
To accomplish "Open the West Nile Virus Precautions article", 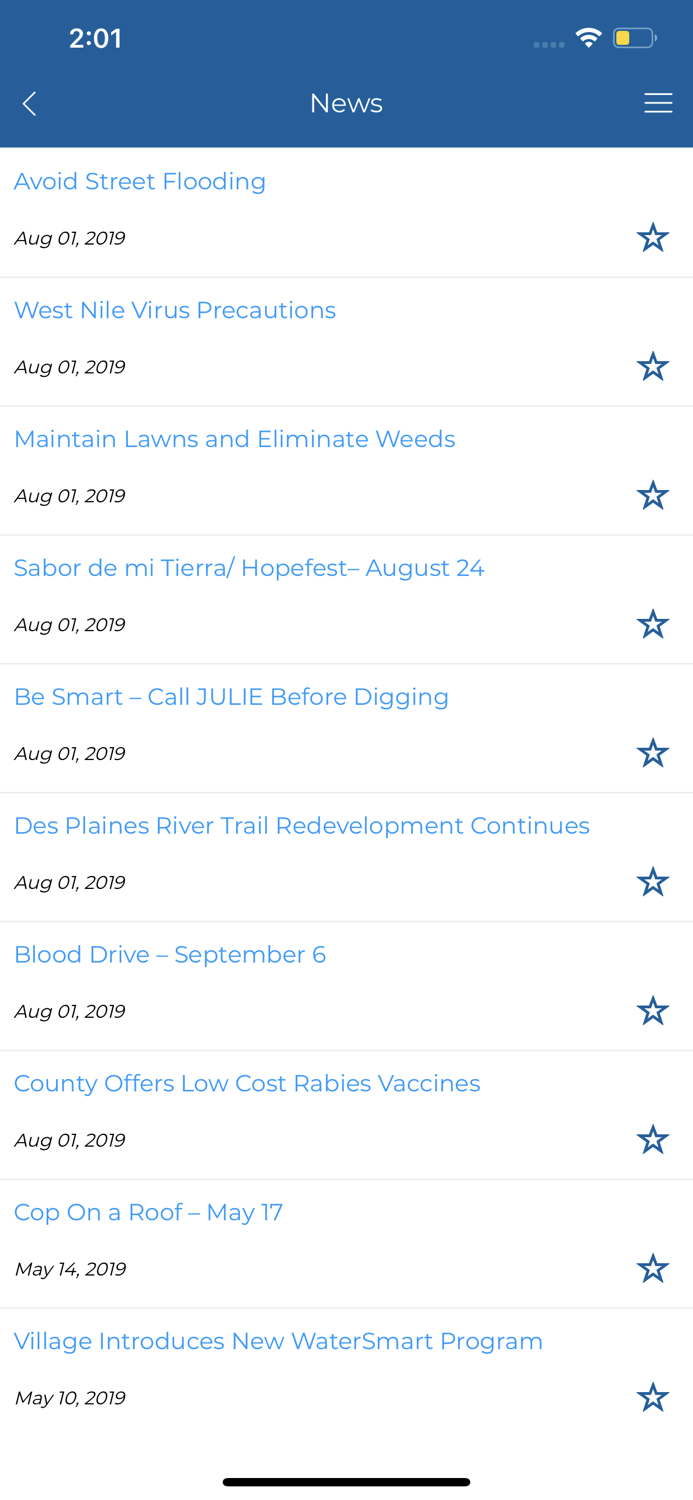I will 175,311.
